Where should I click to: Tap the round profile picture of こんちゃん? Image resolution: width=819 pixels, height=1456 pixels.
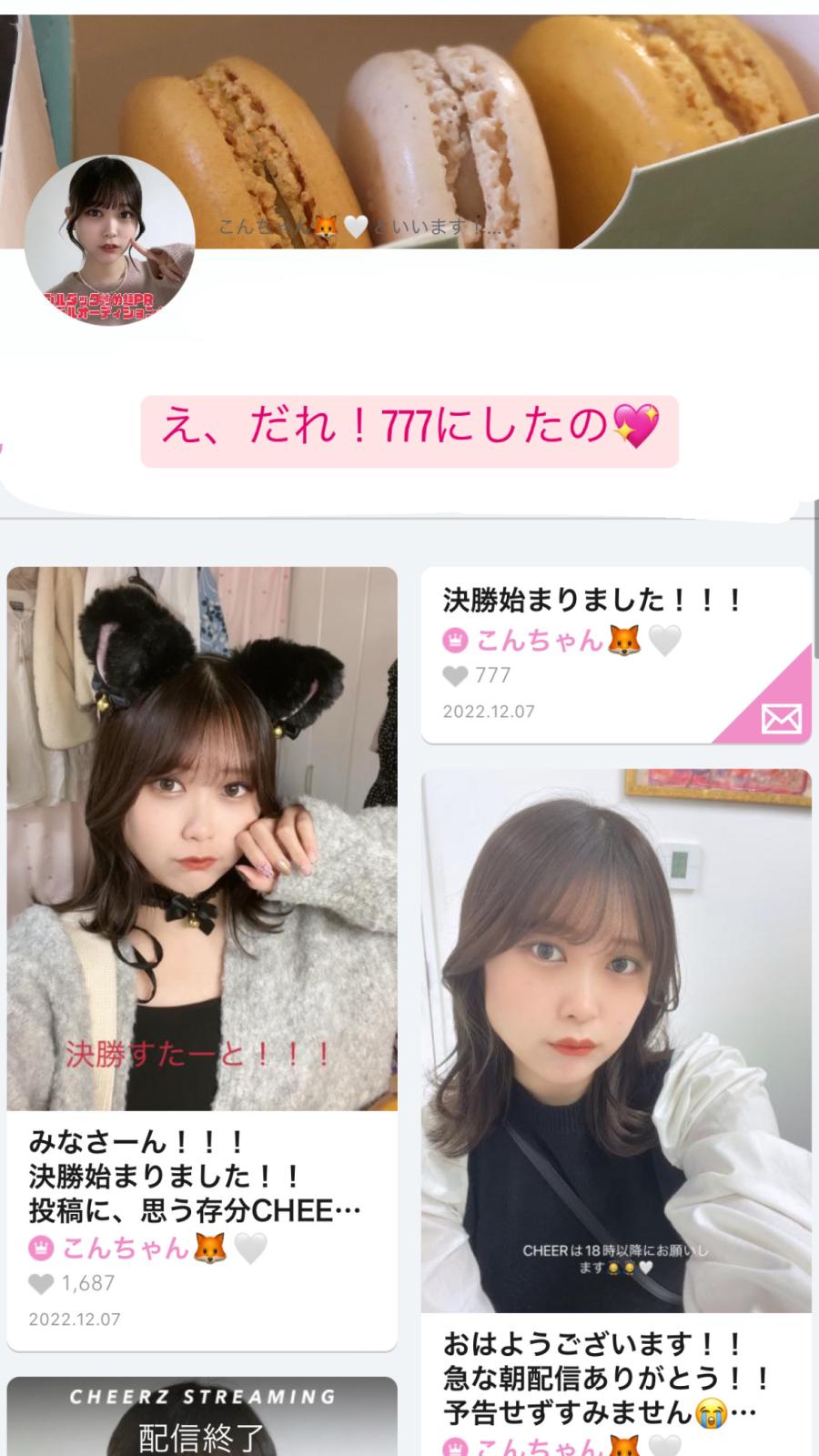[109, 240]
